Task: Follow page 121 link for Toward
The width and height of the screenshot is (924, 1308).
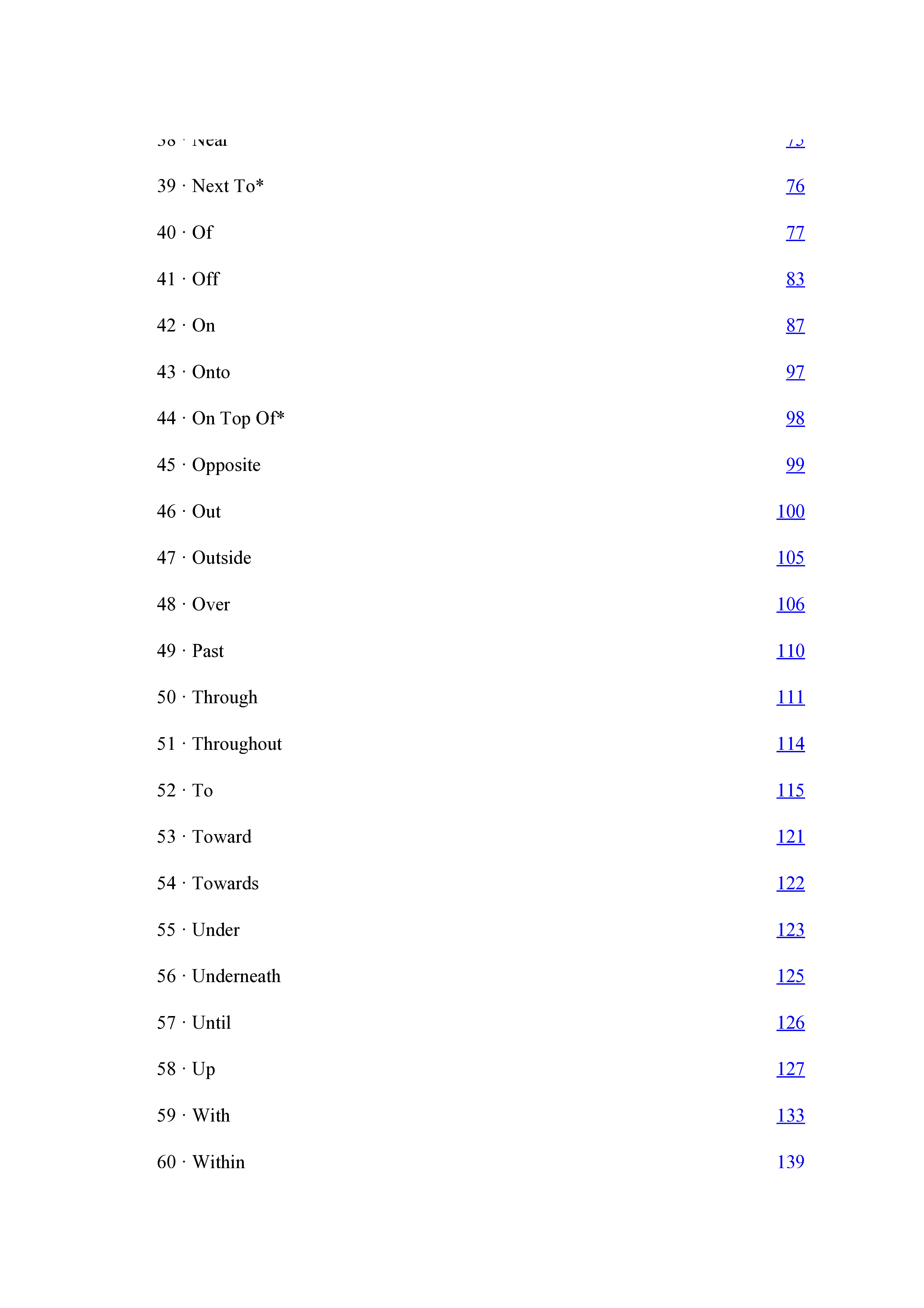Action: click(x=790, y=837)
